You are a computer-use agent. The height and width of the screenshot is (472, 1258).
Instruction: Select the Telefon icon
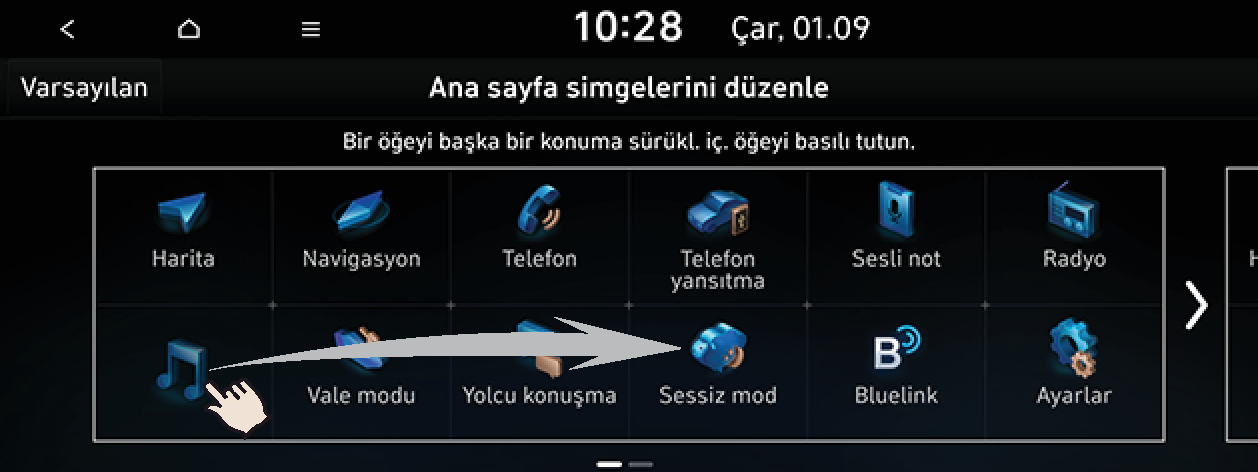[x=539, y=232]
